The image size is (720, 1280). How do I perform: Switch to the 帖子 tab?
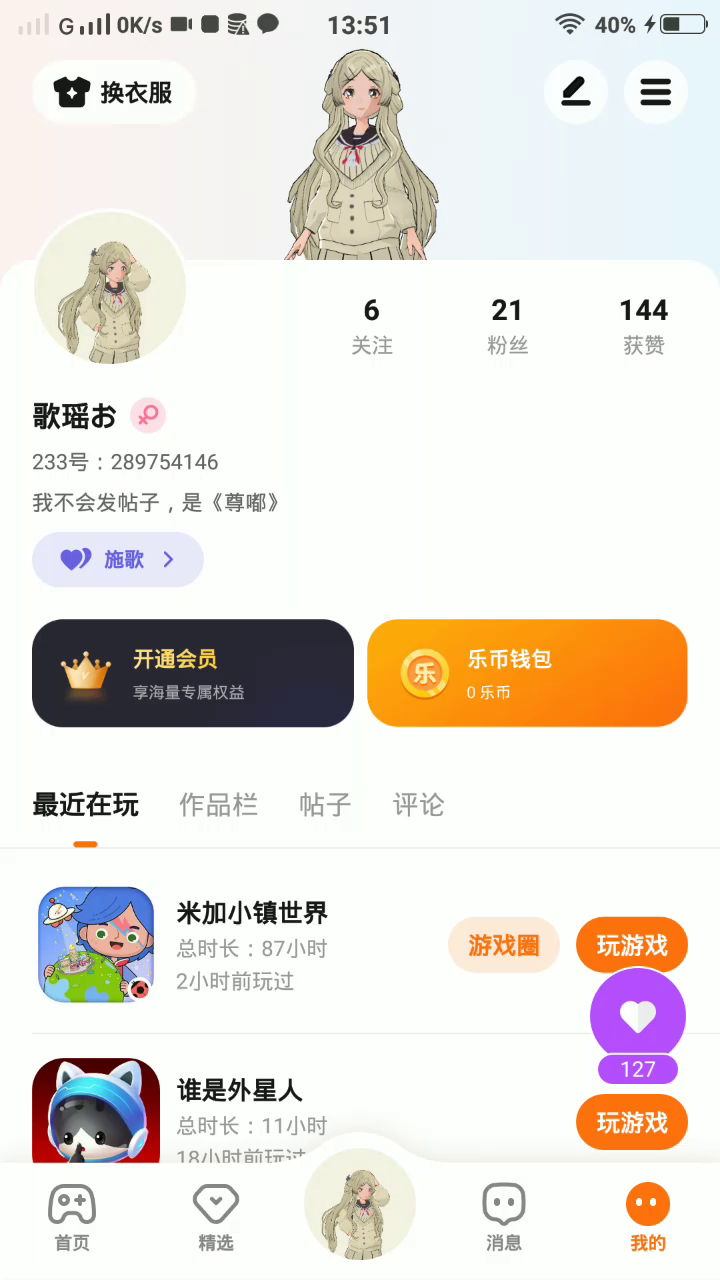[x=325, y=805]
